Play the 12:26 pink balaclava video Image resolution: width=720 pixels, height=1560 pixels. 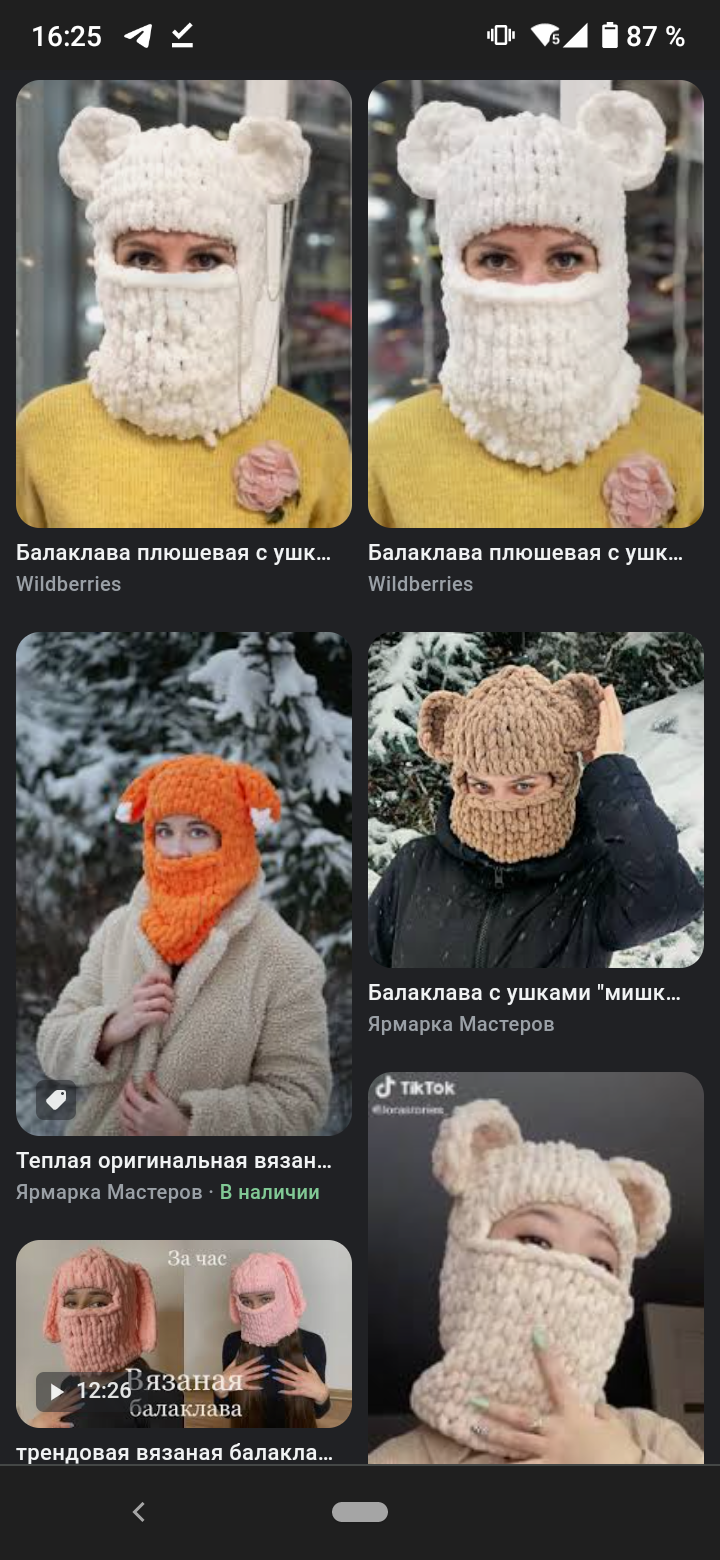click(184, 1334)
